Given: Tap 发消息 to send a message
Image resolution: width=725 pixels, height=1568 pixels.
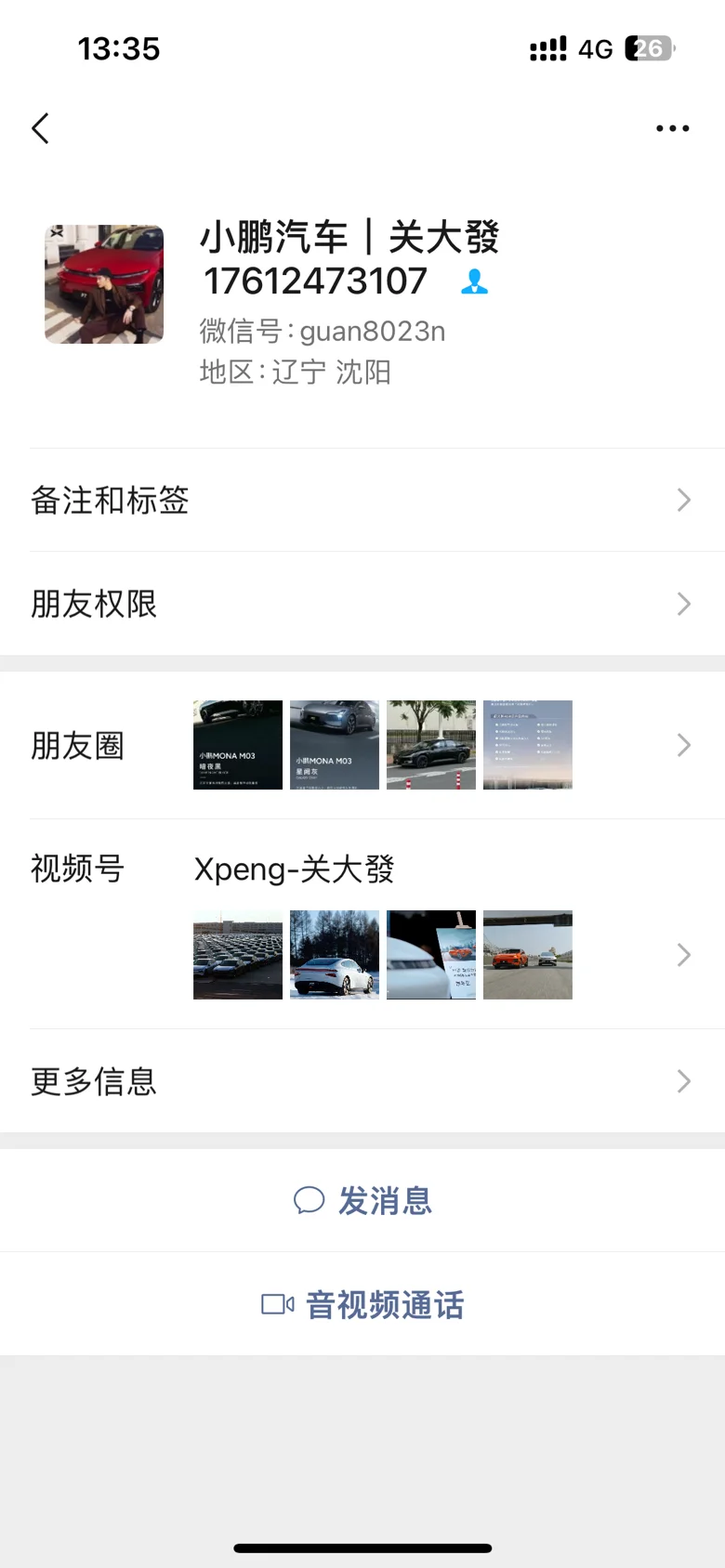Looking at the screenshot, I should tap(362, 1200).
